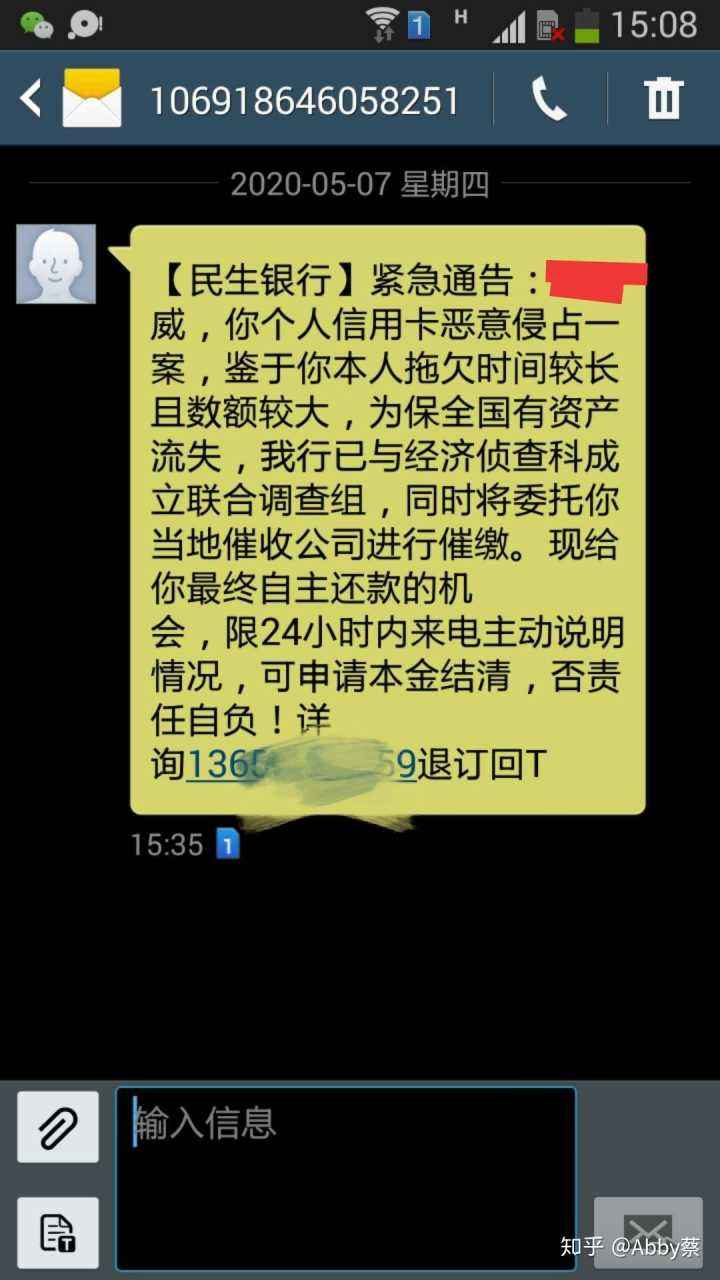Tap the underlined phone number in the message
The height and width of the screenshot is (1280, 720).
tap(300, 765)
